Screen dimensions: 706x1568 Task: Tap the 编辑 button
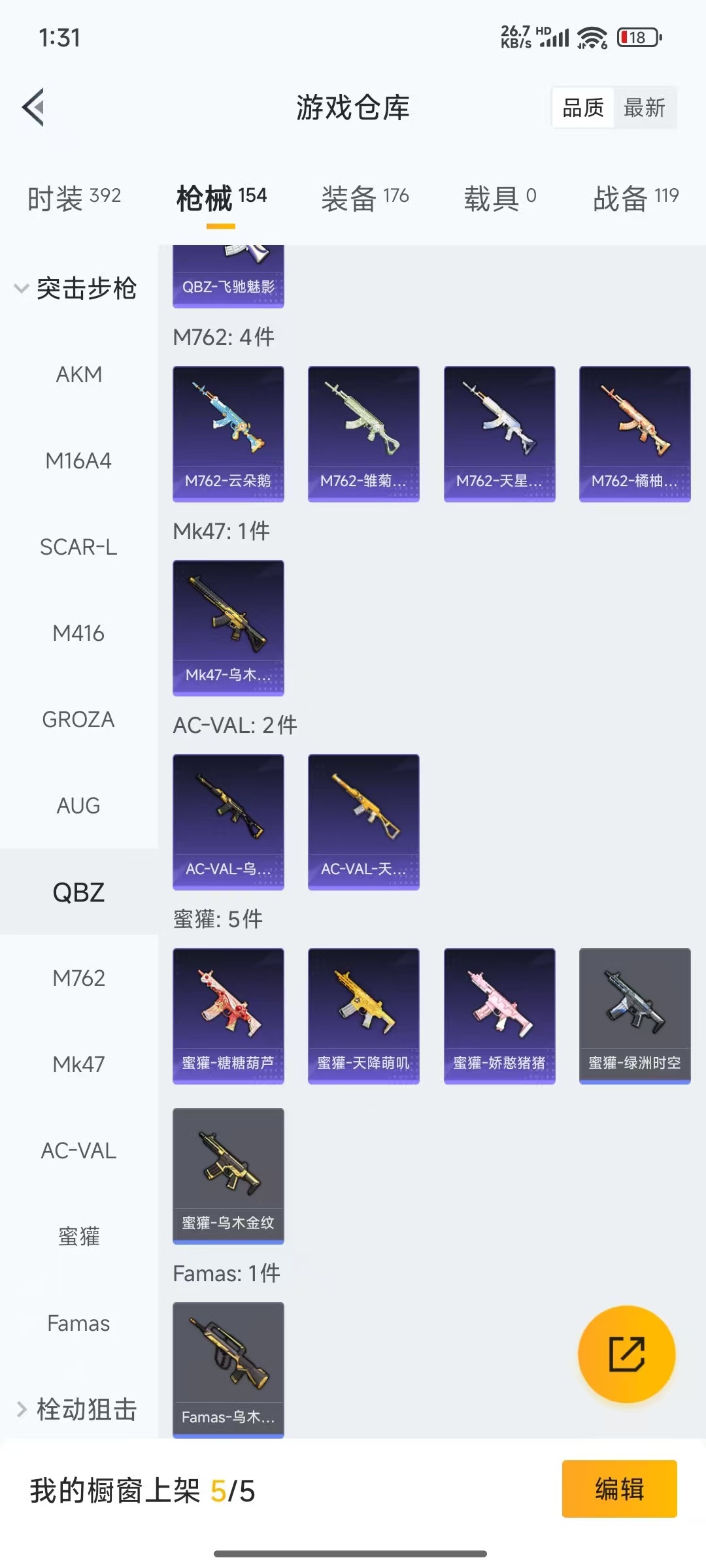[619, 1489]
